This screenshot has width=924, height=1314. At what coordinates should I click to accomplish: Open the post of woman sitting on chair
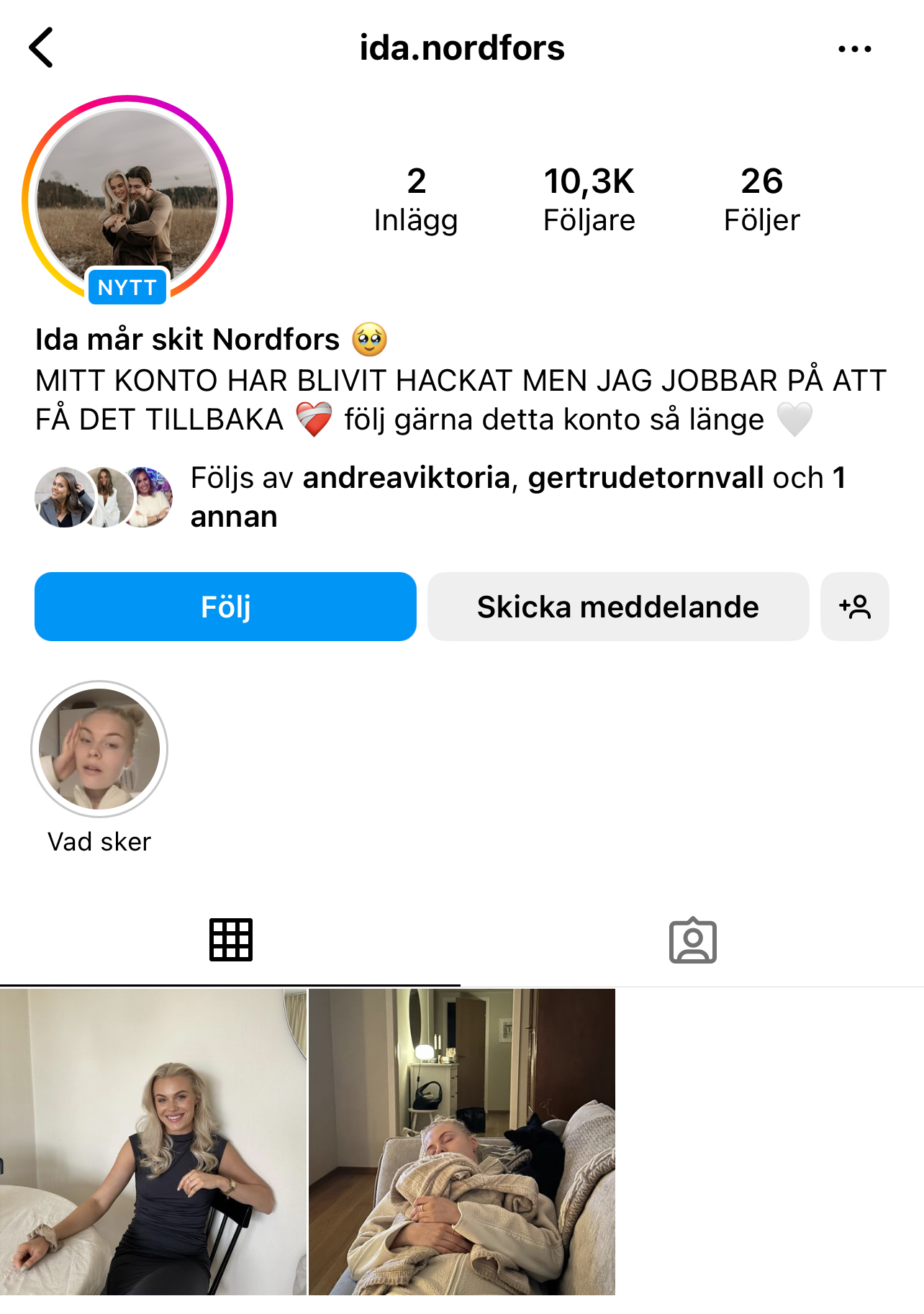pos(153,1141)
